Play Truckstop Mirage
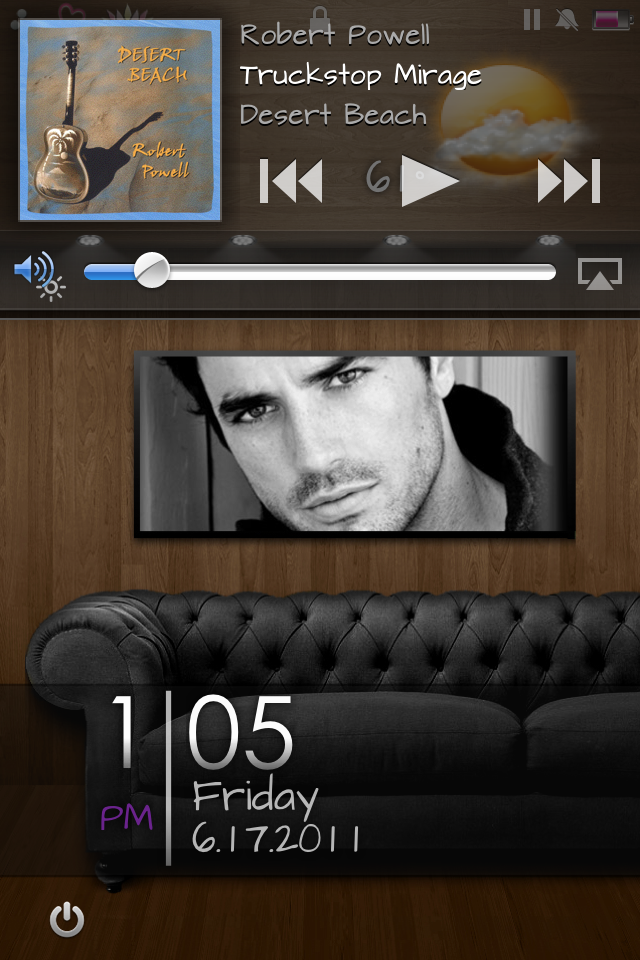640x960 pixels. coord(429,181)
